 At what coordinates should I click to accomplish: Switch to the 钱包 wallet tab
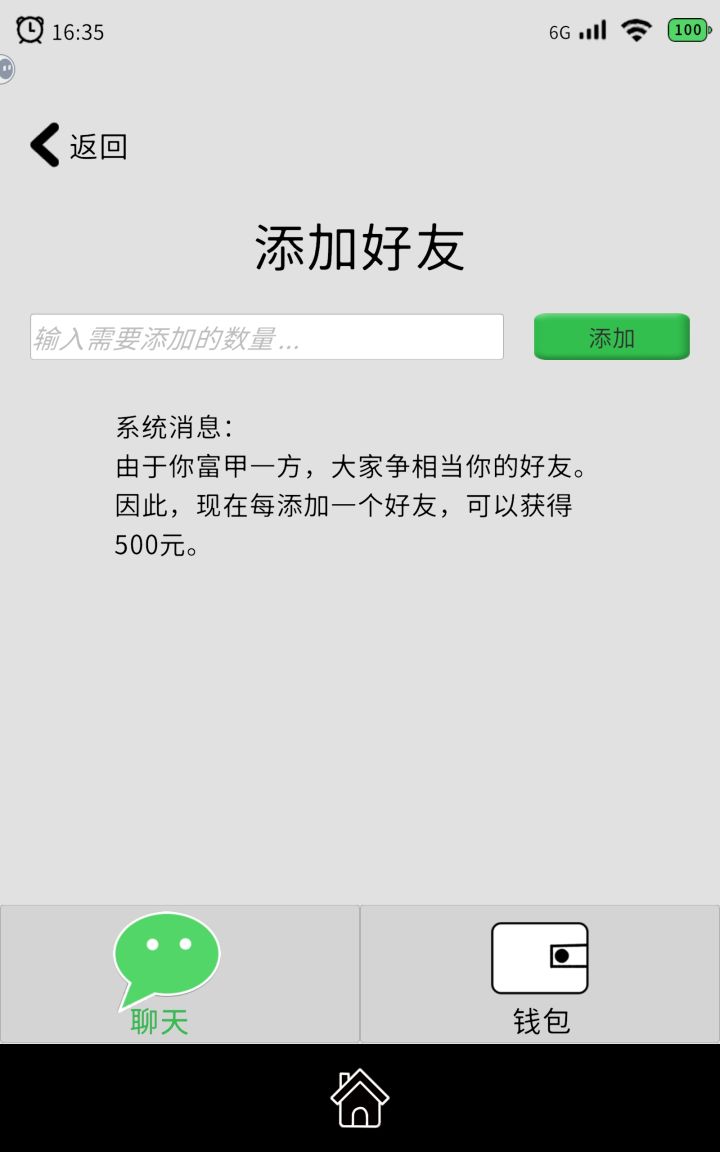point(541,1023)
